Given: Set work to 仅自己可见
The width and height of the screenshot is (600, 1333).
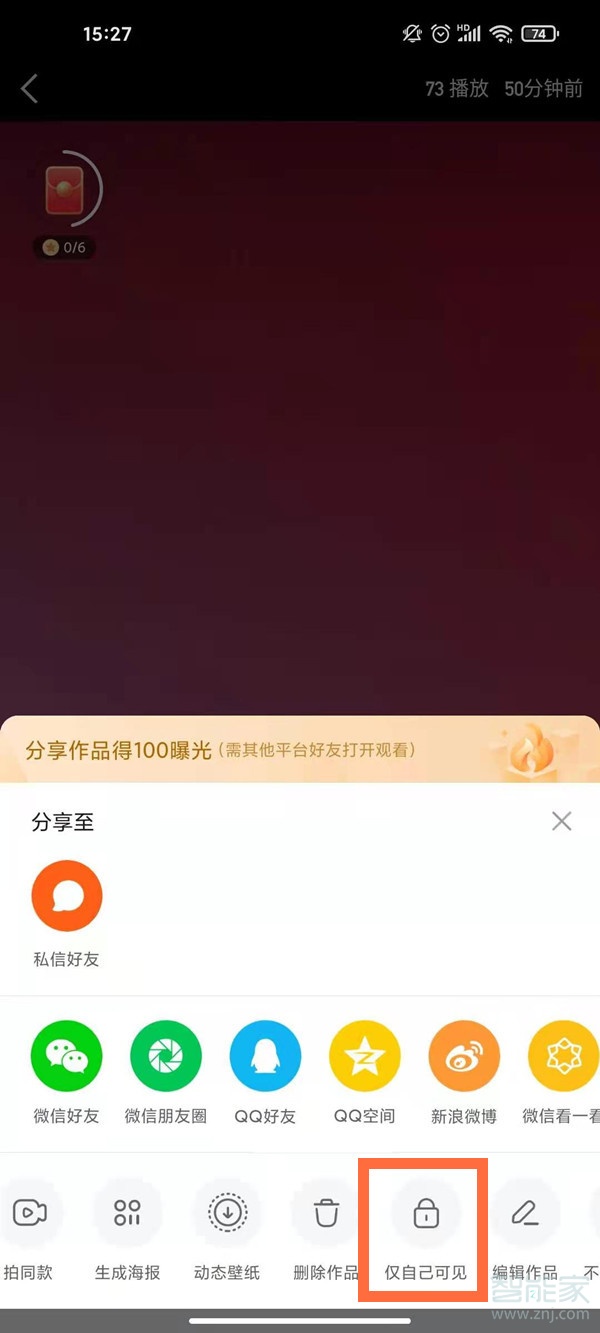Looking at the screenshot, I should click(426, 1213).
